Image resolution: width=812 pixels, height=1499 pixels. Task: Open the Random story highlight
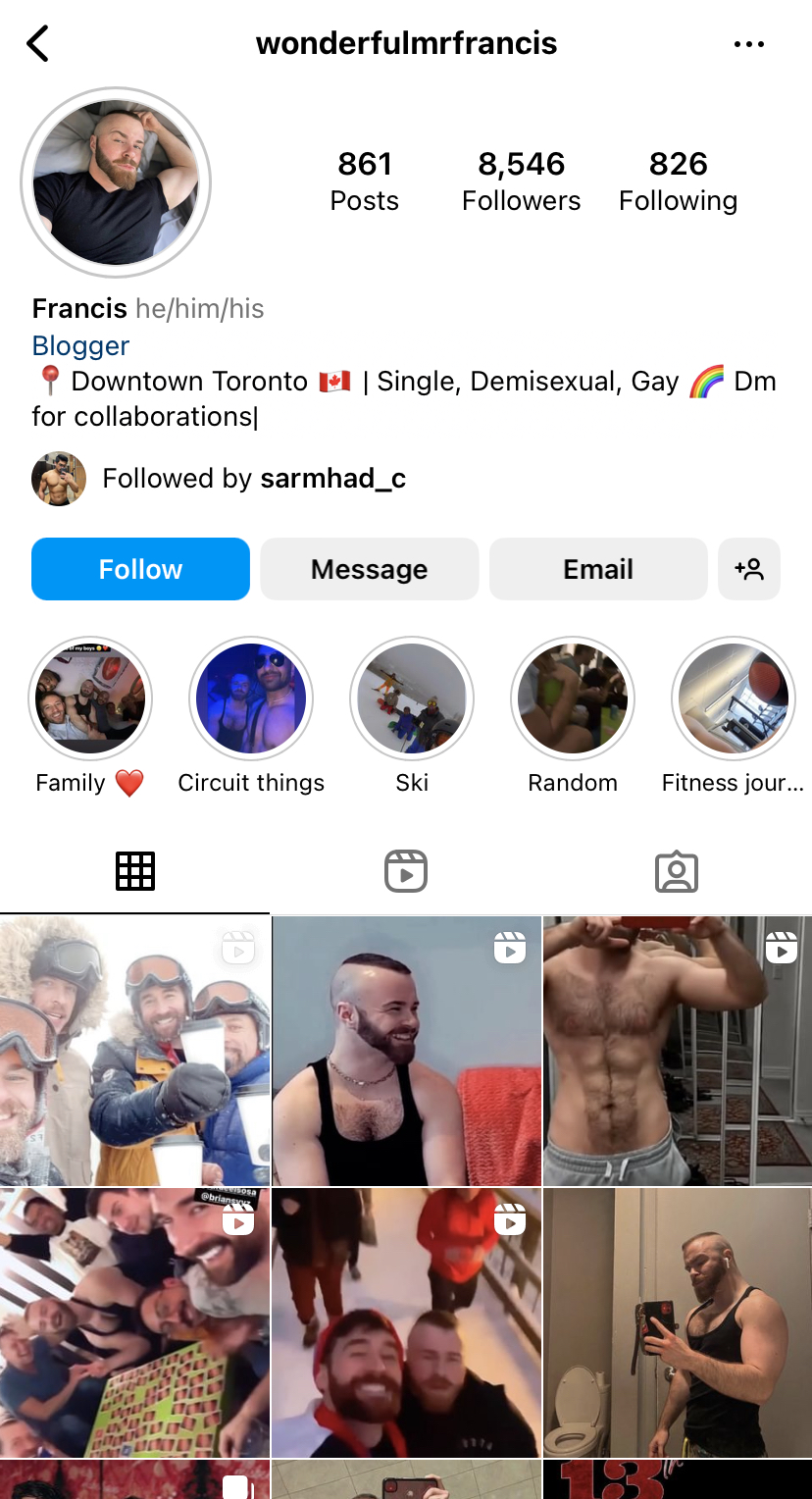point(573,698)
